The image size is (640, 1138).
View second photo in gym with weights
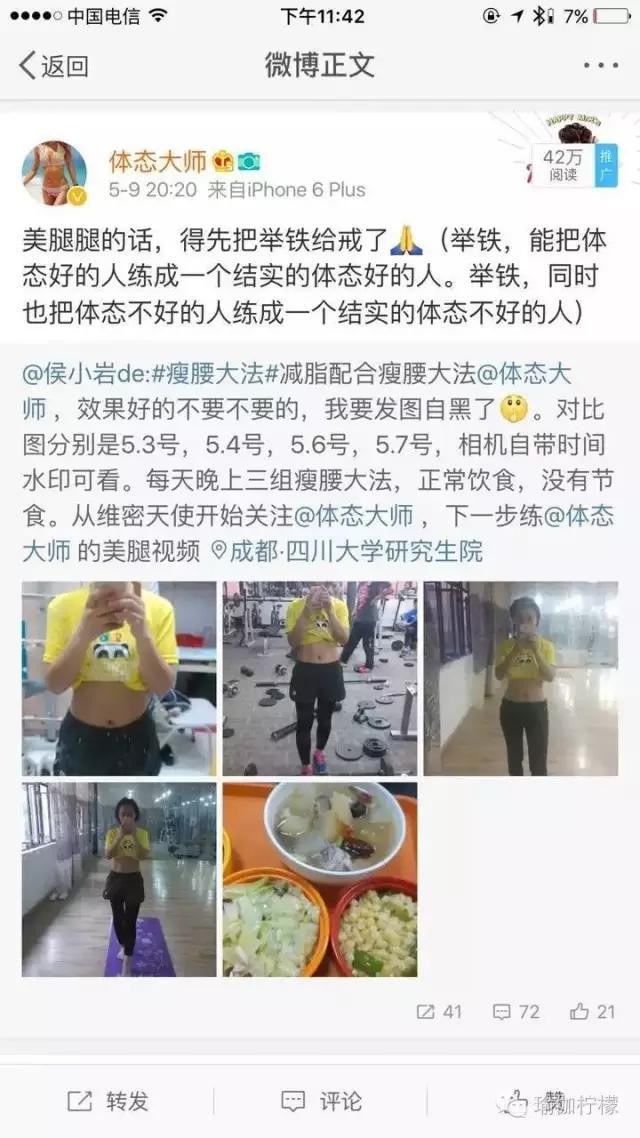click(x=320, y=678)
